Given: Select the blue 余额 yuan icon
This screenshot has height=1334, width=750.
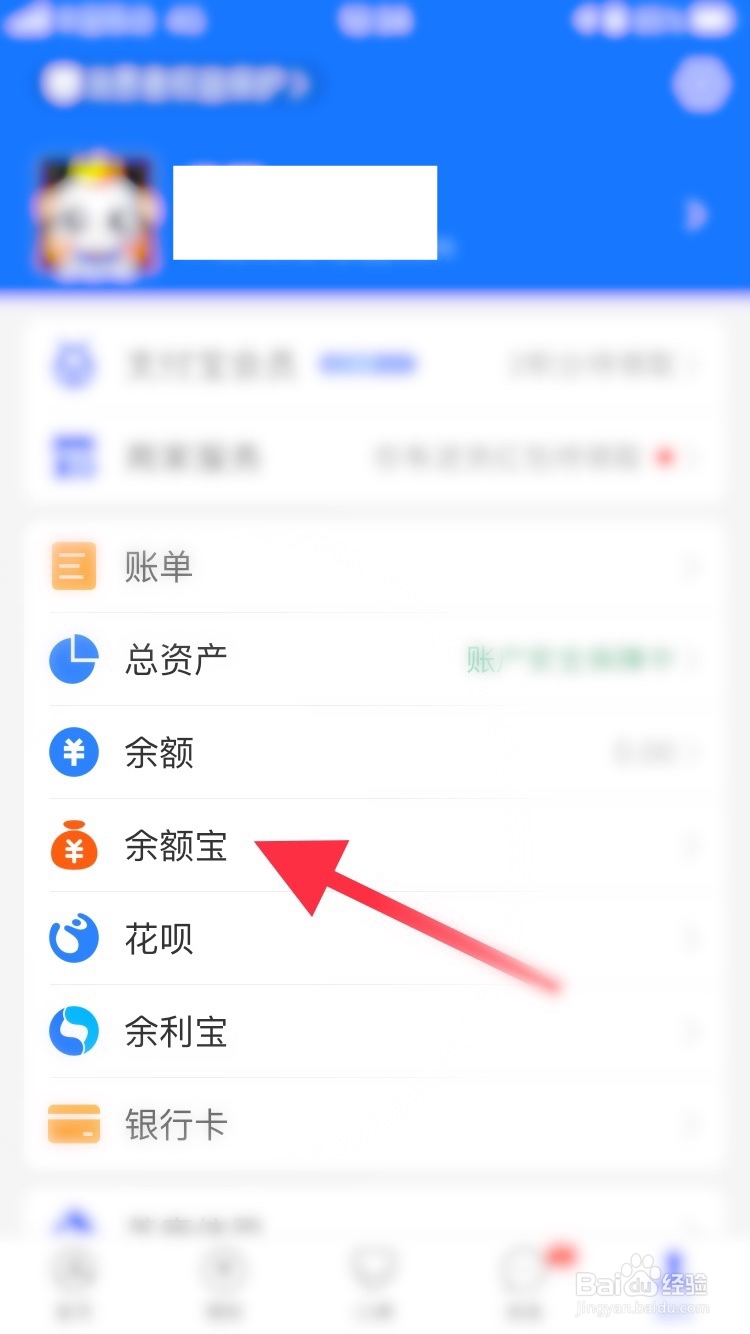Looking at the screenshot, I should (72, 752).
